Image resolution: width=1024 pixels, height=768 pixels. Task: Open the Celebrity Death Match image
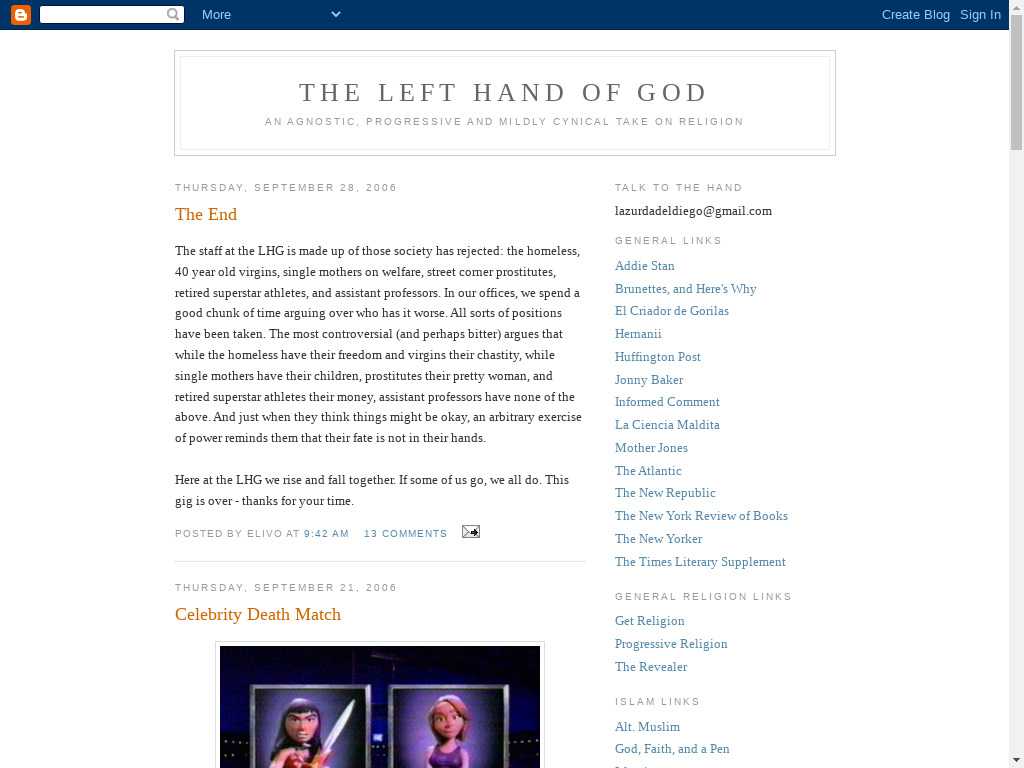(x=380, y=706)
